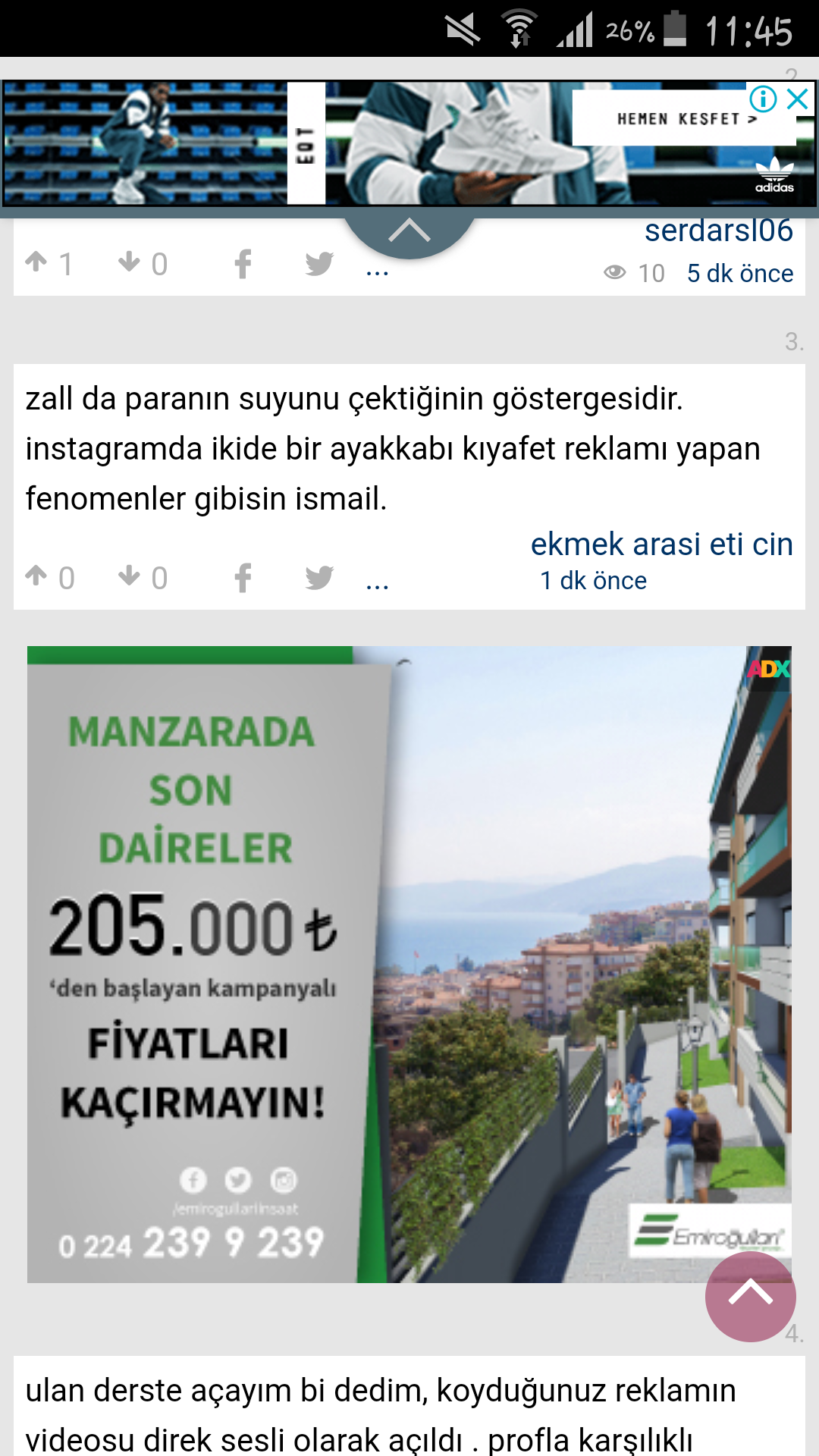
Task: Open the ad info icon on adidas banner
Action: coord(763,99)
